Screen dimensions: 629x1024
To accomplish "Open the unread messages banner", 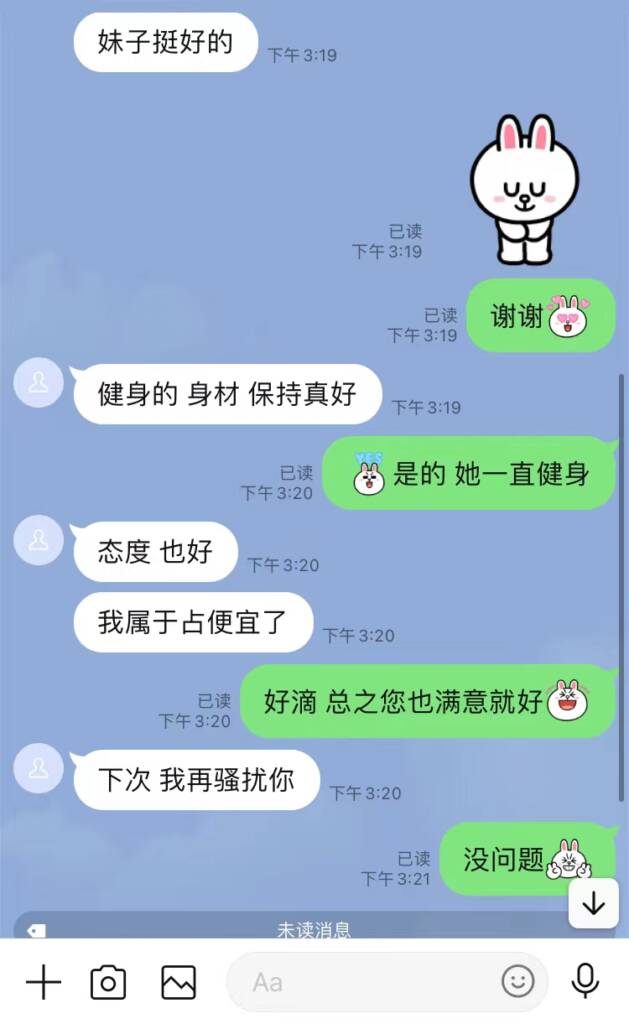I will pos(314,926).
